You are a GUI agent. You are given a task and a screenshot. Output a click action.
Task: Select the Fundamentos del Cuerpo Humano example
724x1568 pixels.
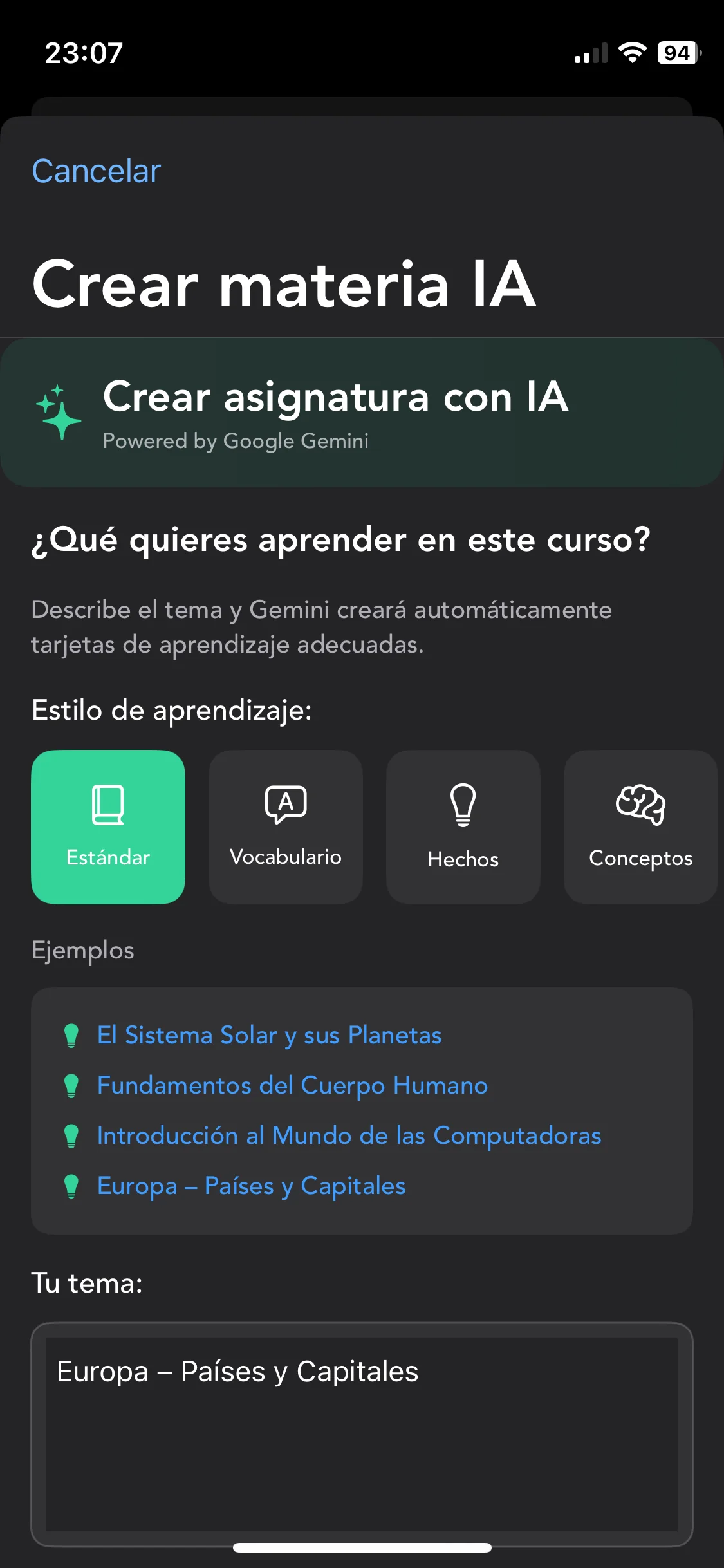(292, 1085)
